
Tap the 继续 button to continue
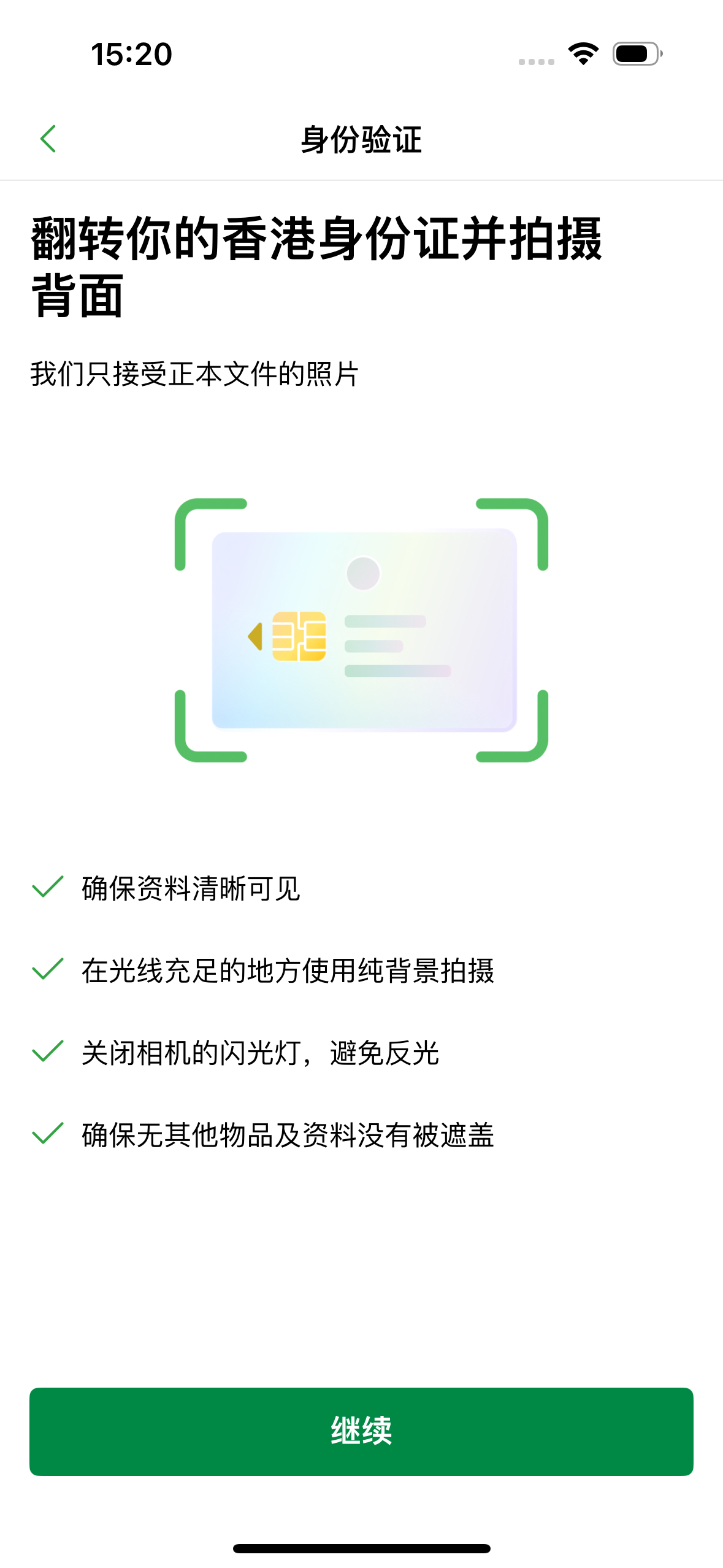point(361,1431)
